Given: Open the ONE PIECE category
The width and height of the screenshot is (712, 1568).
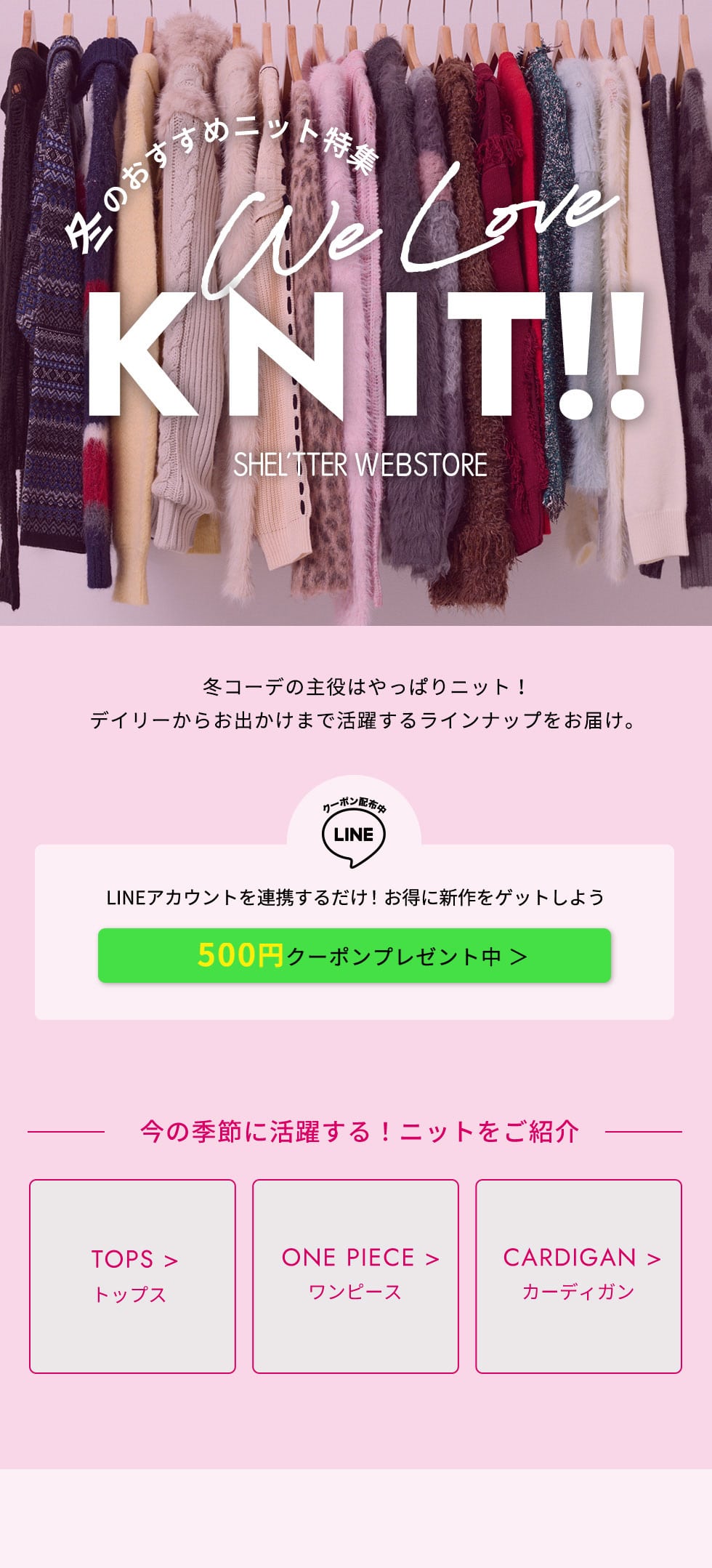Looking at the screenshot, I should [355, 1276].
